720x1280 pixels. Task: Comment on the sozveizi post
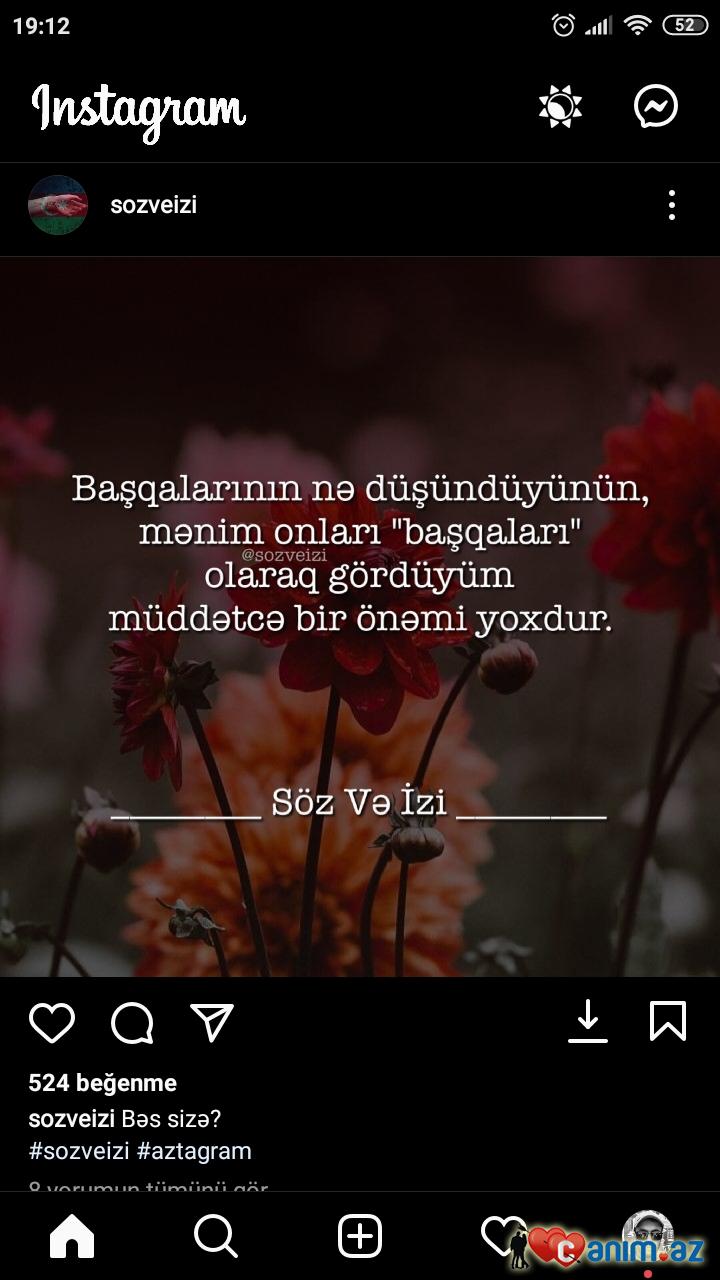tap(132, 1022)
